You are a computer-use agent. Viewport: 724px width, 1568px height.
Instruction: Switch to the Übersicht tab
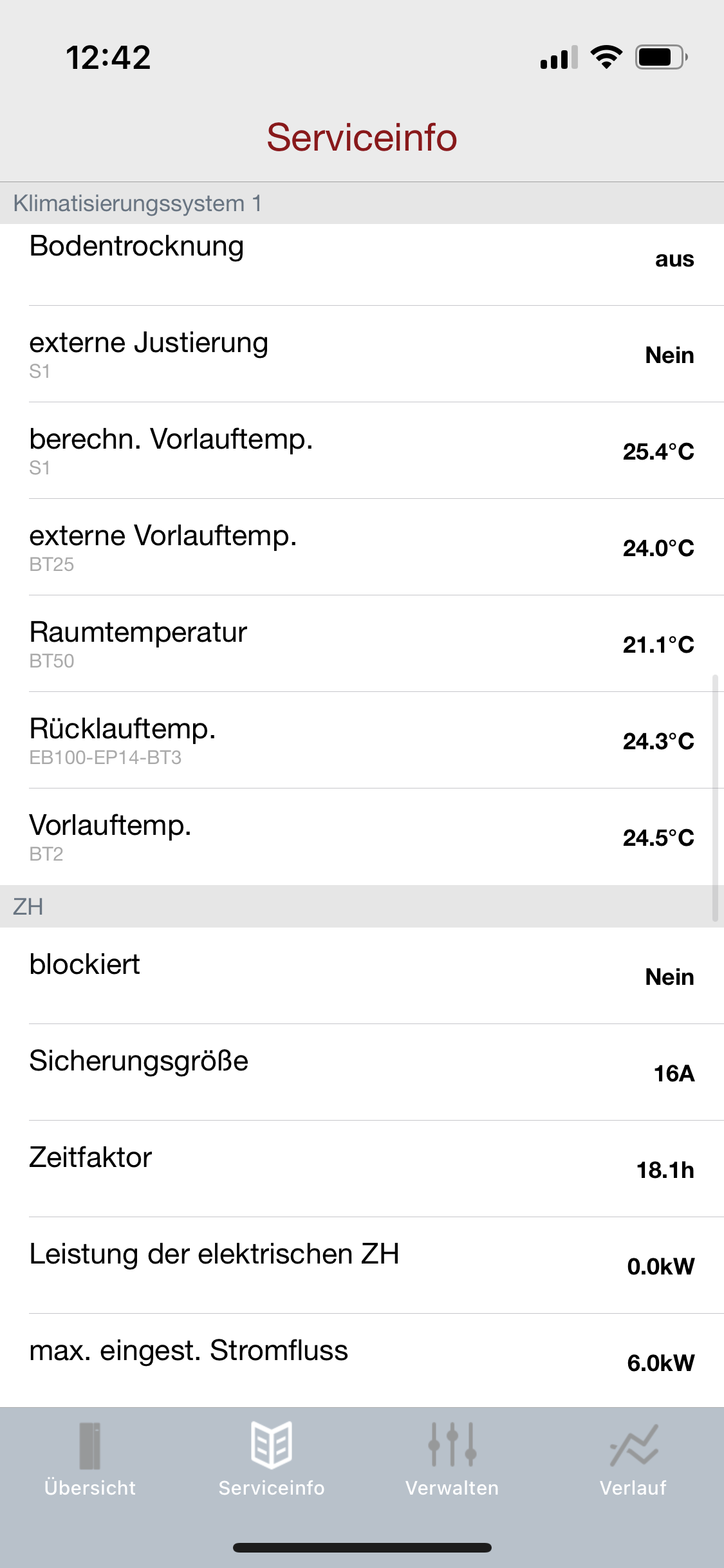[x=90, y=1459]
